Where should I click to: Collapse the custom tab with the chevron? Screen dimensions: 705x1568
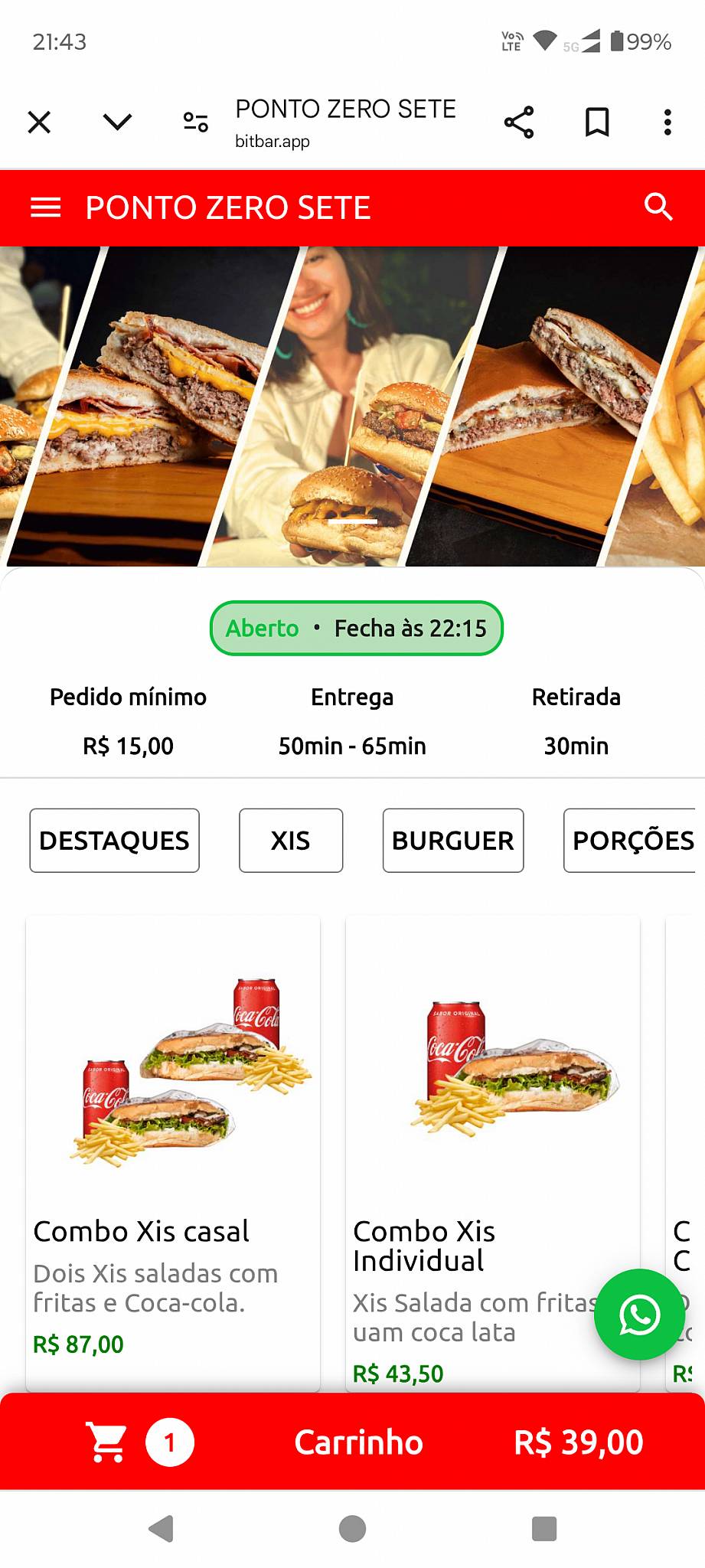pos(116,122)
